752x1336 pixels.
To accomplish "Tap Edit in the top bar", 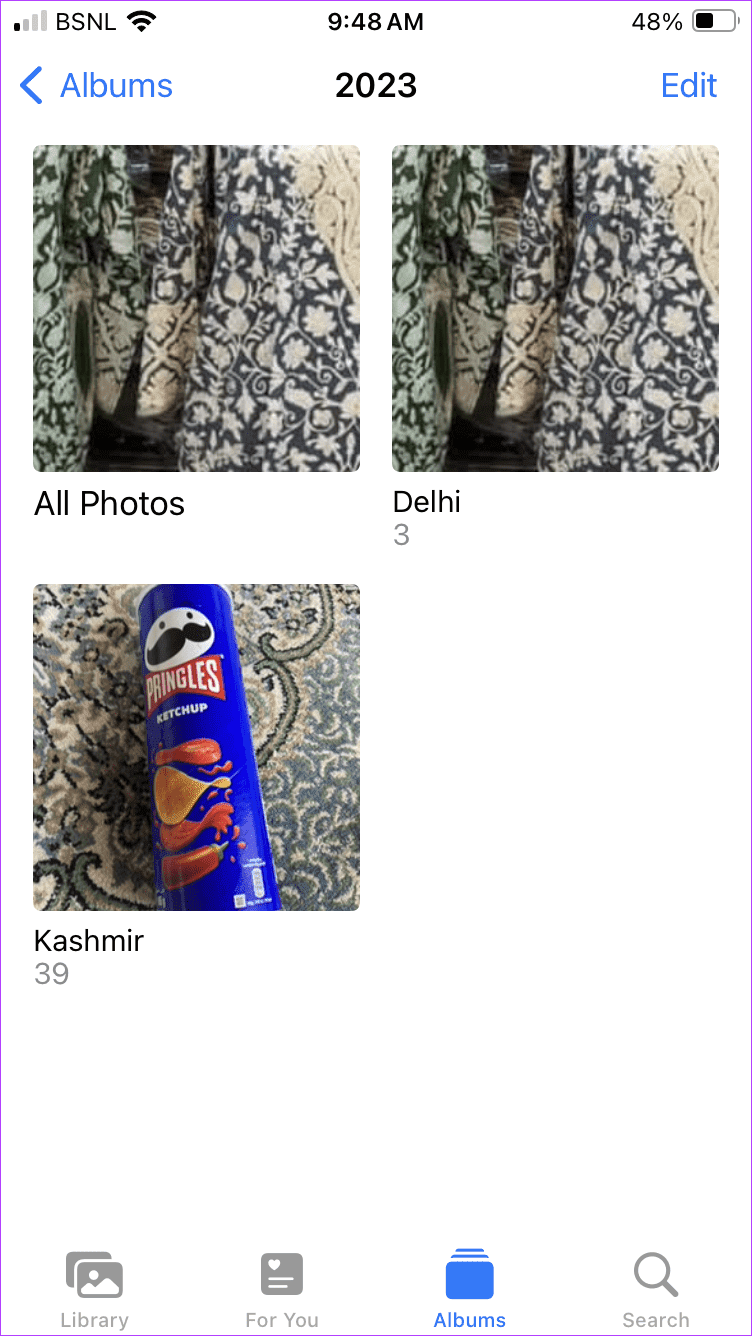I will pos(689,86).
